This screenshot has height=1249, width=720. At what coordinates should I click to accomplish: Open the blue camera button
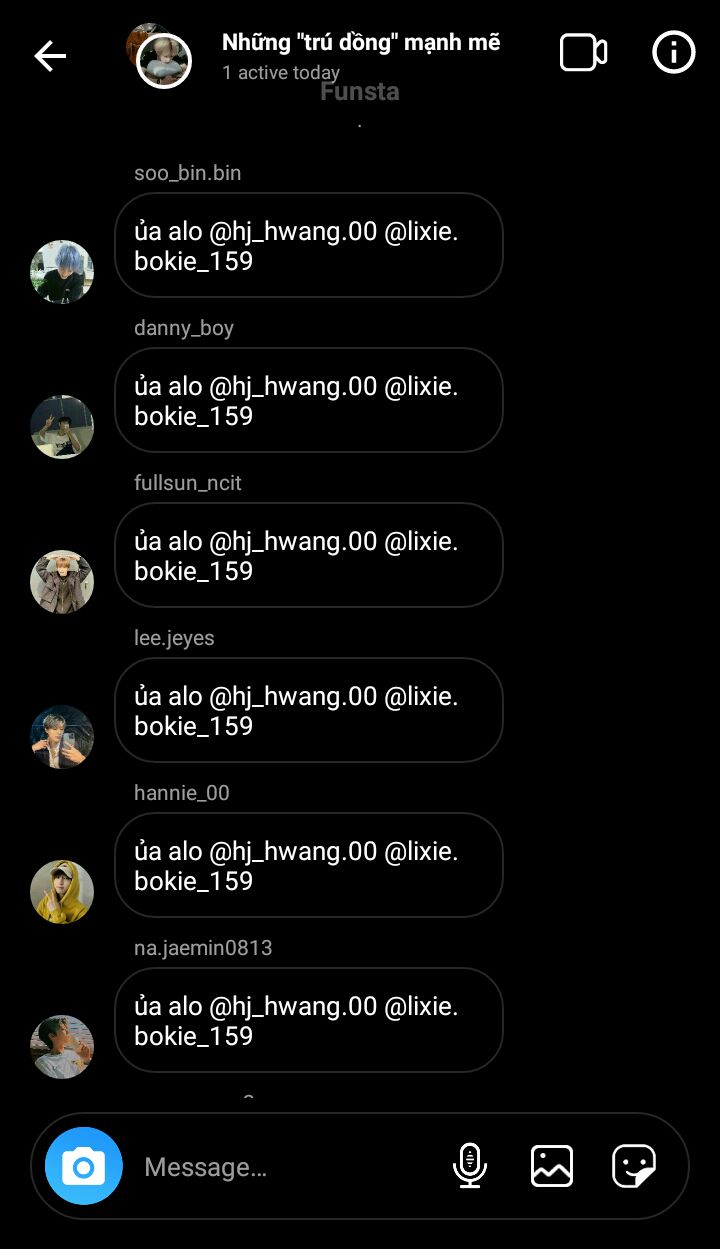pyautogui.click(x=84, y=1166)
